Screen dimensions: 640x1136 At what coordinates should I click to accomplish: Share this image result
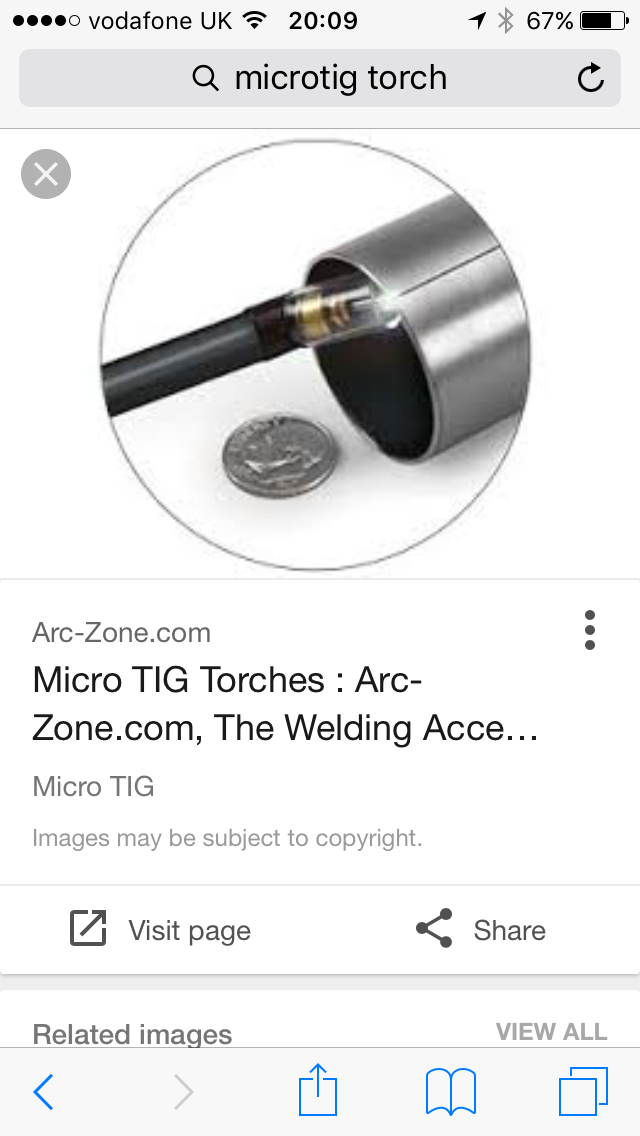[481, 930]
